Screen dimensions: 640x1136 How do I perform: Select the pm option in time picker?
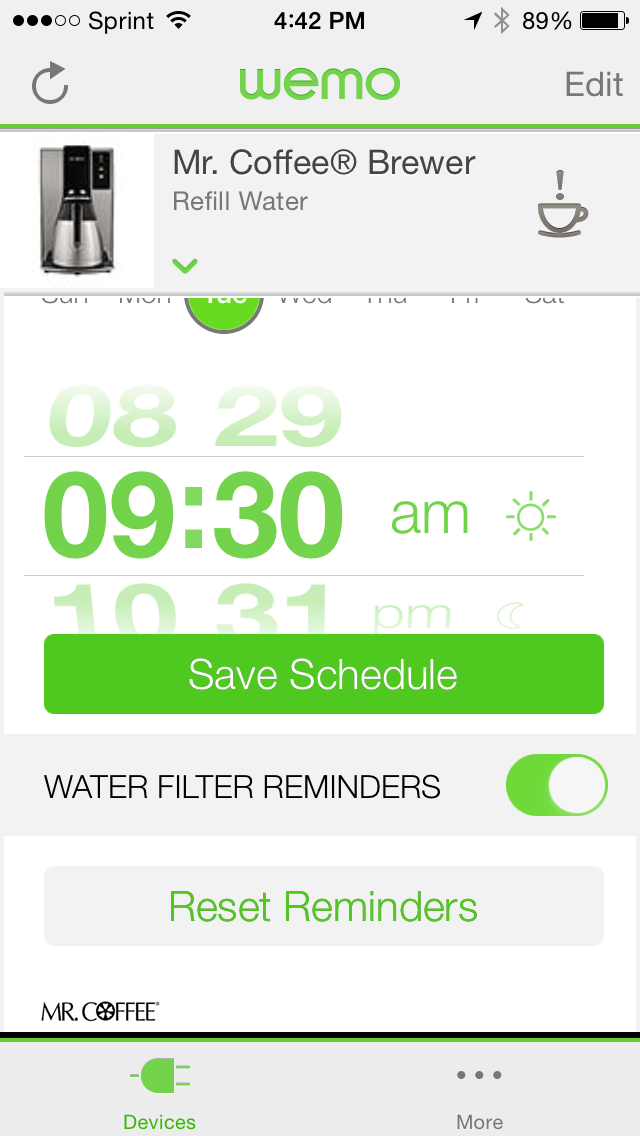[x=412, y=612]
